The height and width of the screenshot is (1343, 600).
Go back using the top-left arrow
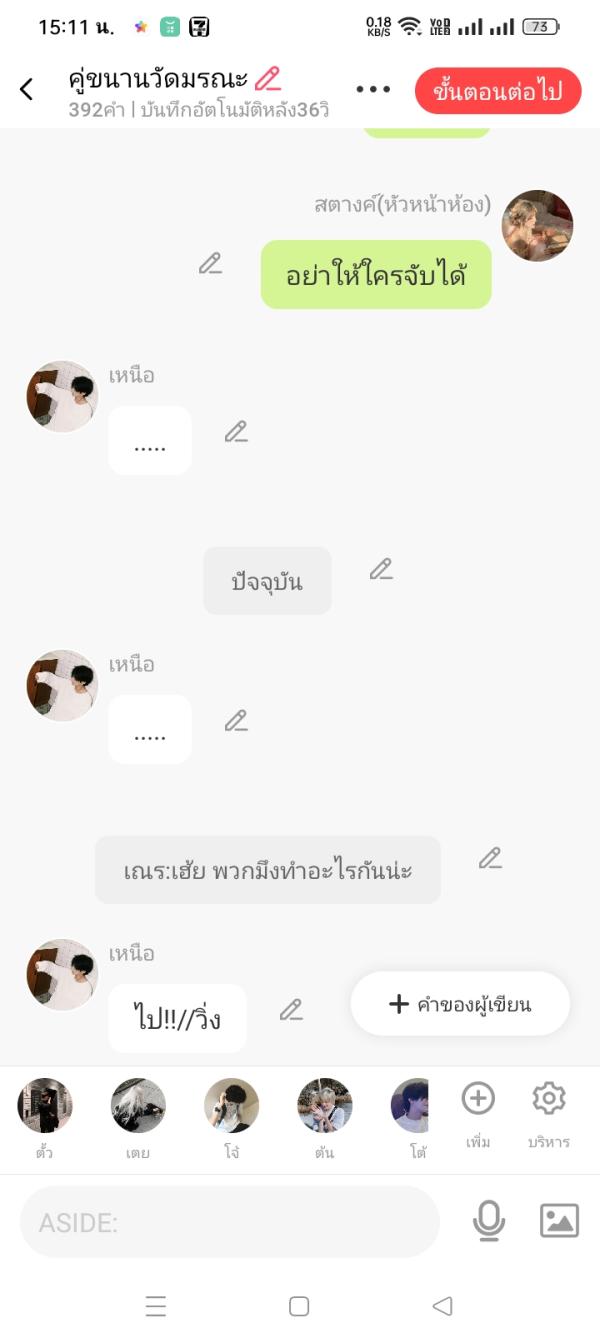click(27, 89)
